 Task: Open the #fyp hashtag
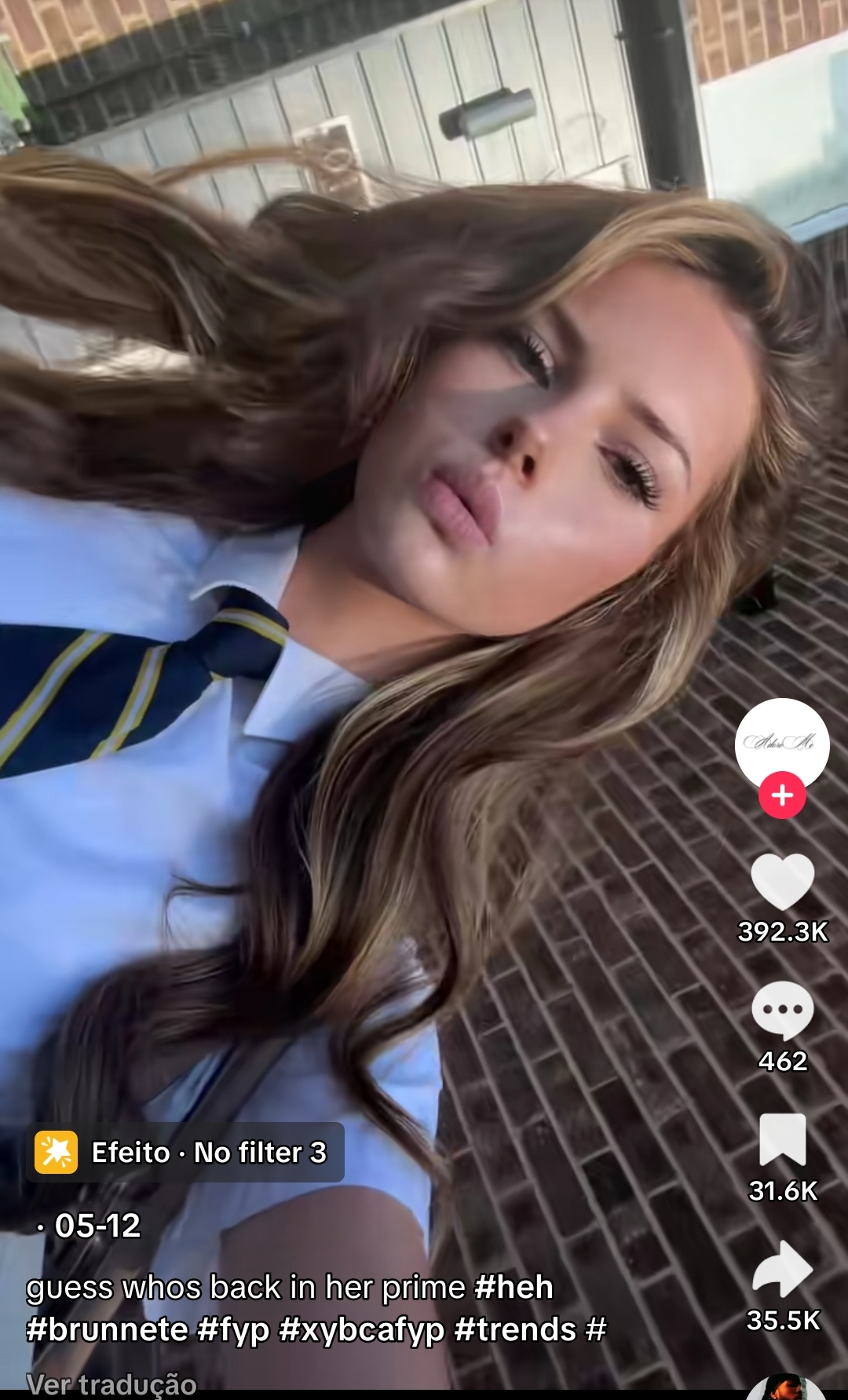(x=234, y=1330)
